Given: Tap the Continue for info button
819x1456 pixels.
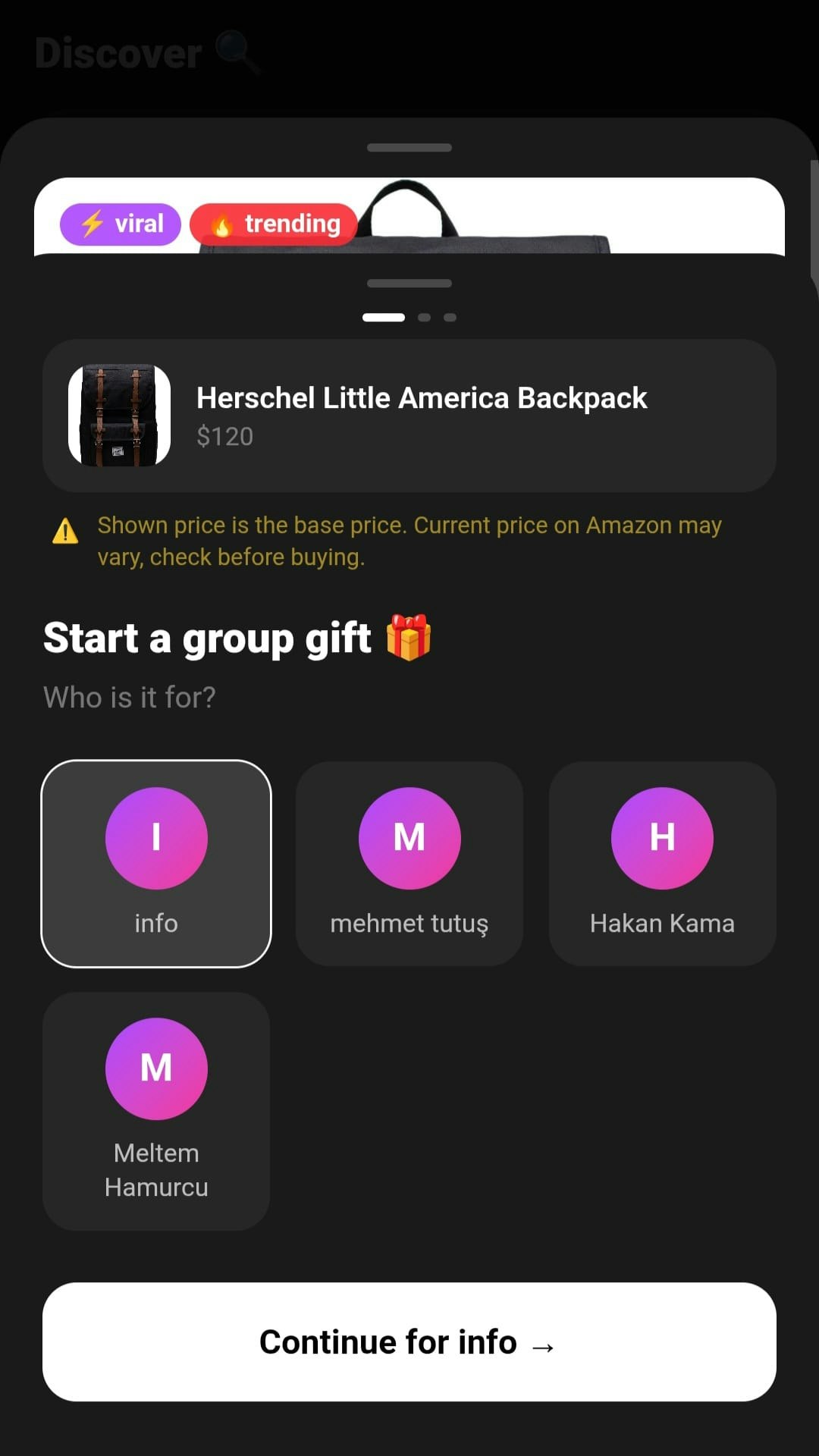Looking at the screenshot, I should (x=409, y=1341).
